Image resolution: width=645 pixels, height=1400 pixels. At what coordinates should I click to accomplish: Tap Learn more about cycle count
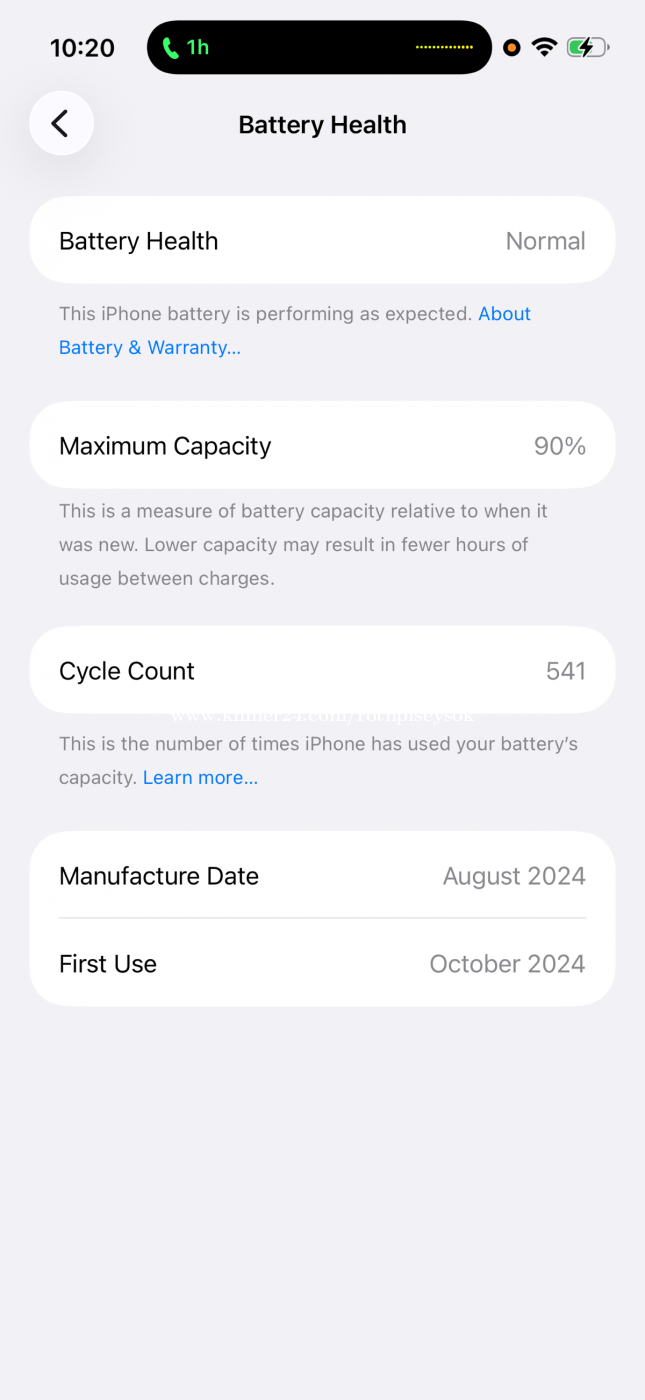(200, 777)
